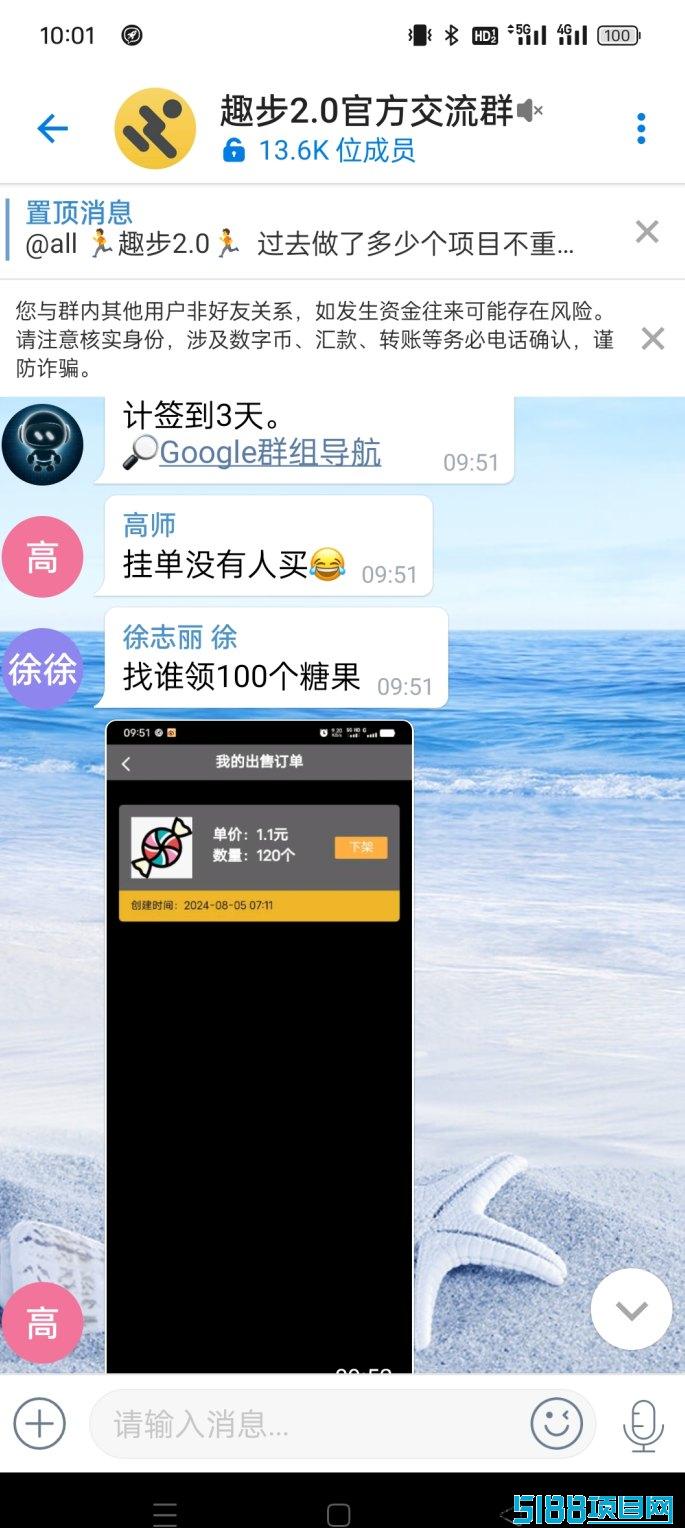Jump to latest messages with down arrow

tap(631, 1310)
